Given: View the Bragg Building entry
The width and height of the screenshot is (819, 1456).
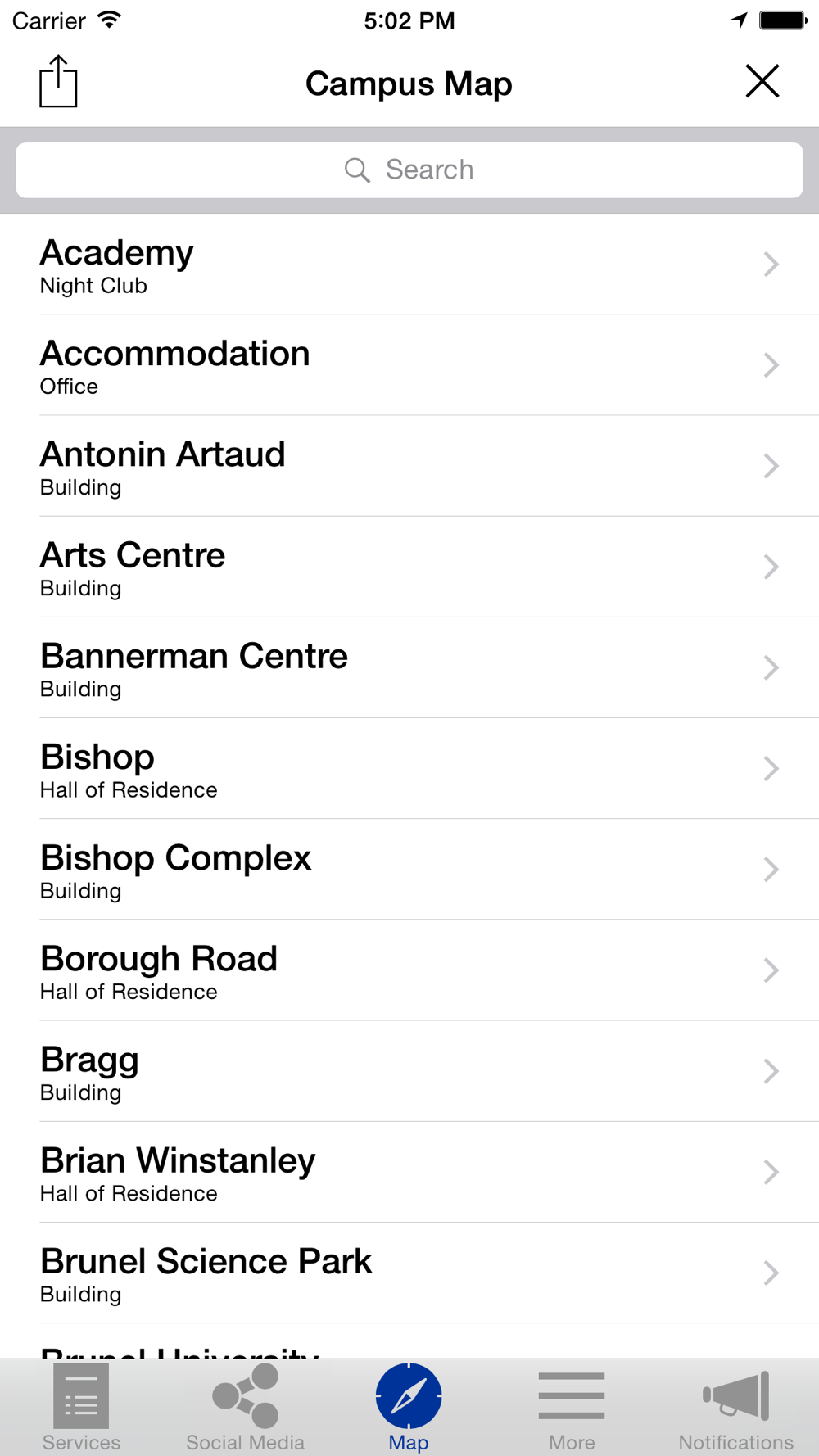Looking at the screenshot, I should point(409,1071).
